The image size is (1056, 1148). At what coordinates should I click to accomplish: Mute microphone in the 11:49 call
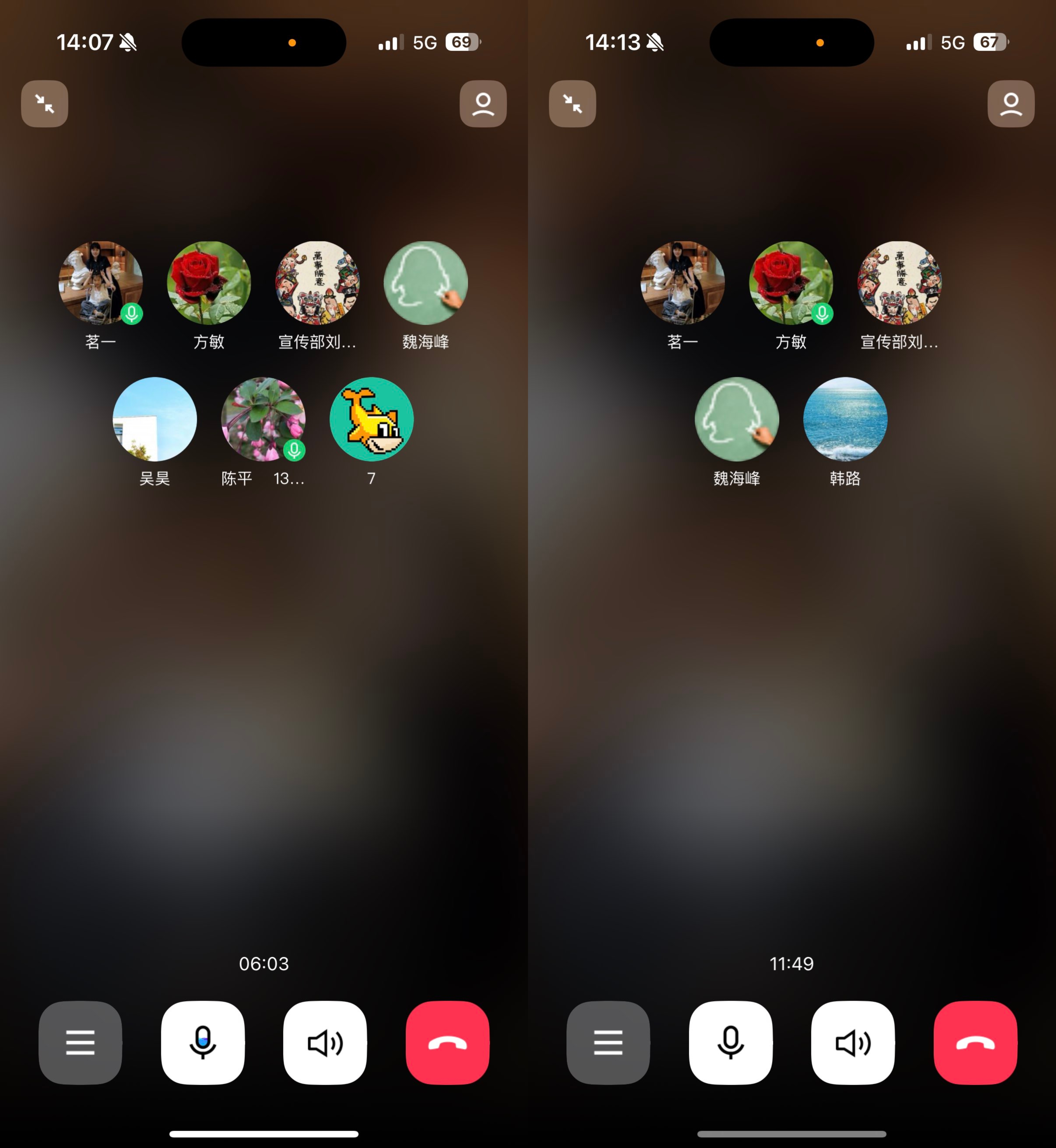click(x=730, y=1042)
